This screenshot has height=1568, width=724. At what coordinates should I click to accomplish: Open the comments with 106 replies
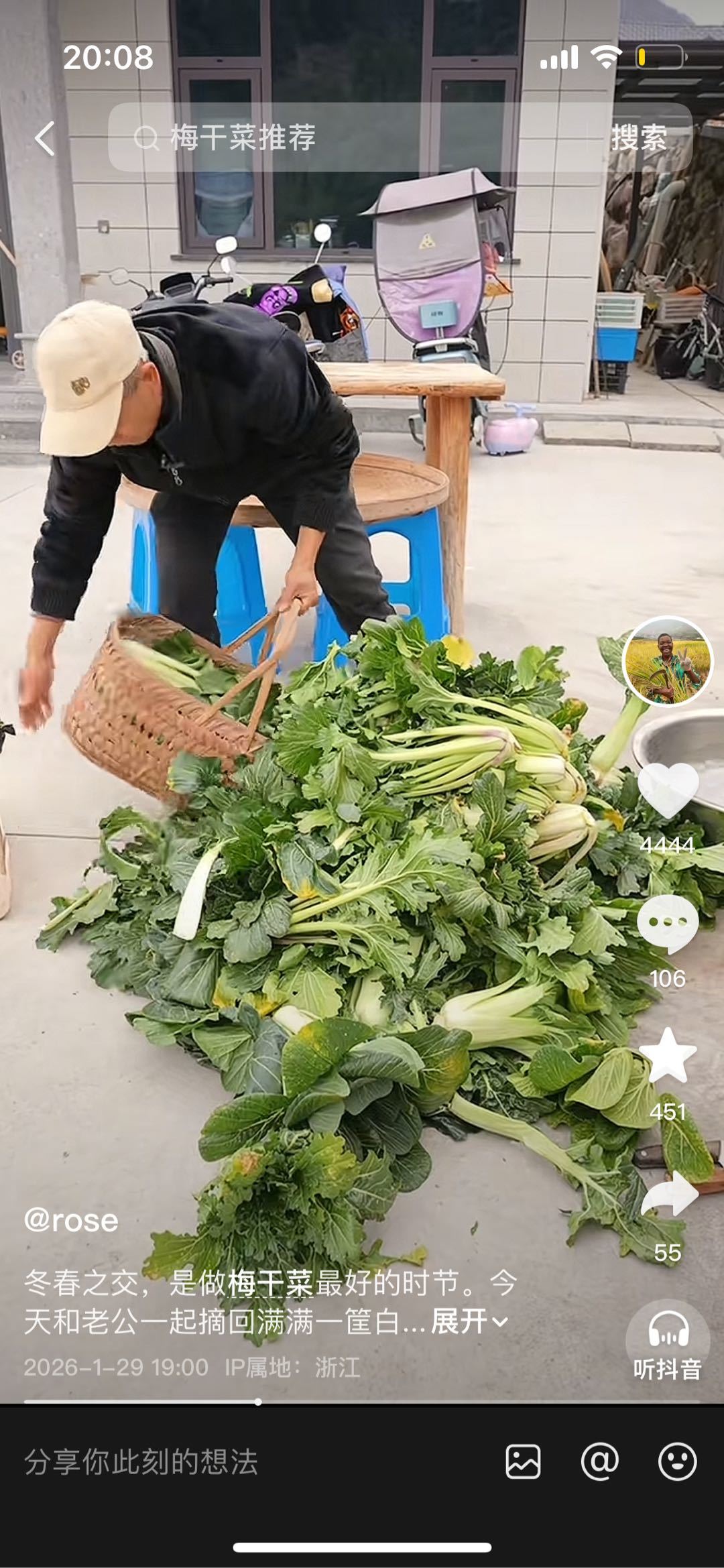(x=668, y=924)
